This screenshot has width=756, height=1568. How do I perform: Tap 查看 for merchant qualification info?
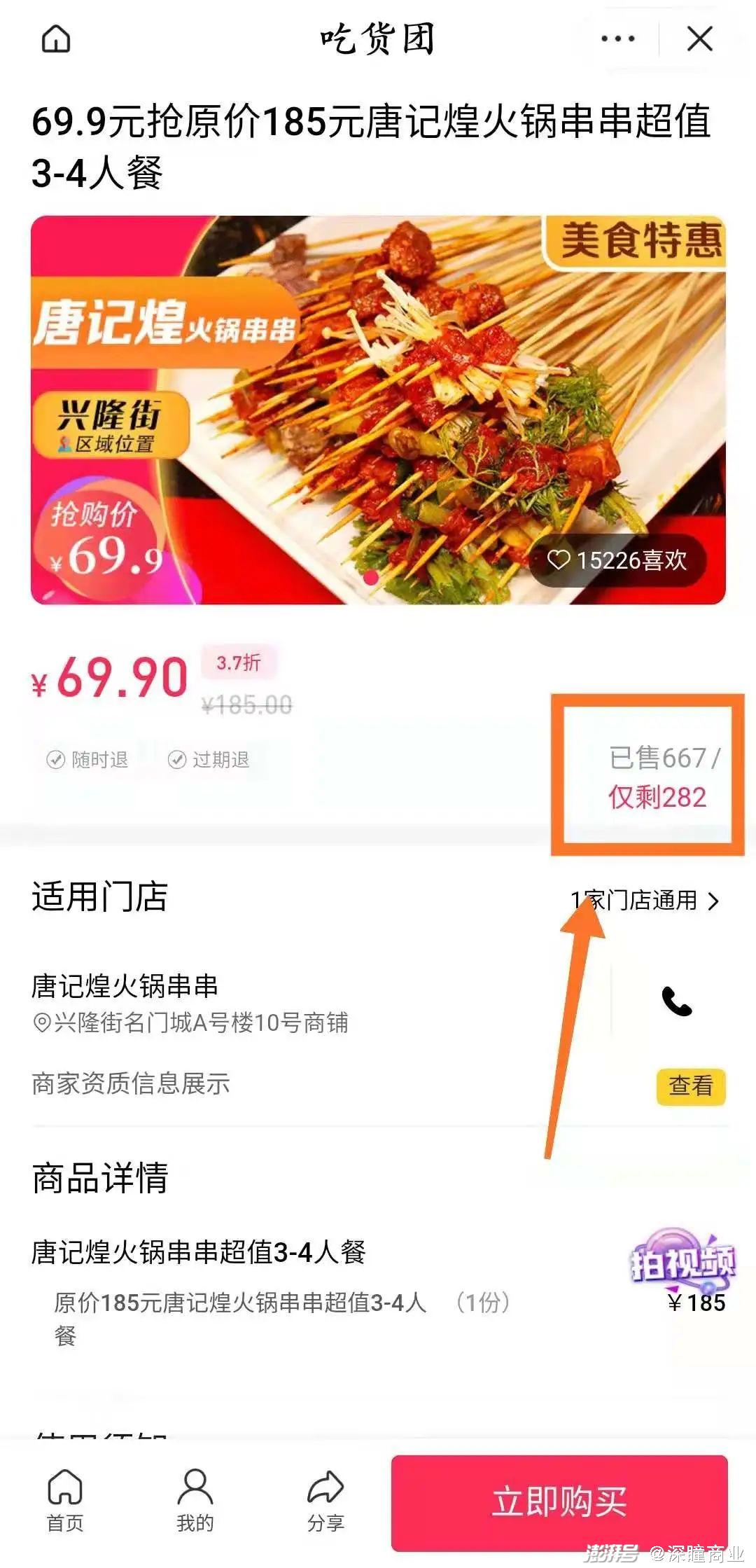690,1086
